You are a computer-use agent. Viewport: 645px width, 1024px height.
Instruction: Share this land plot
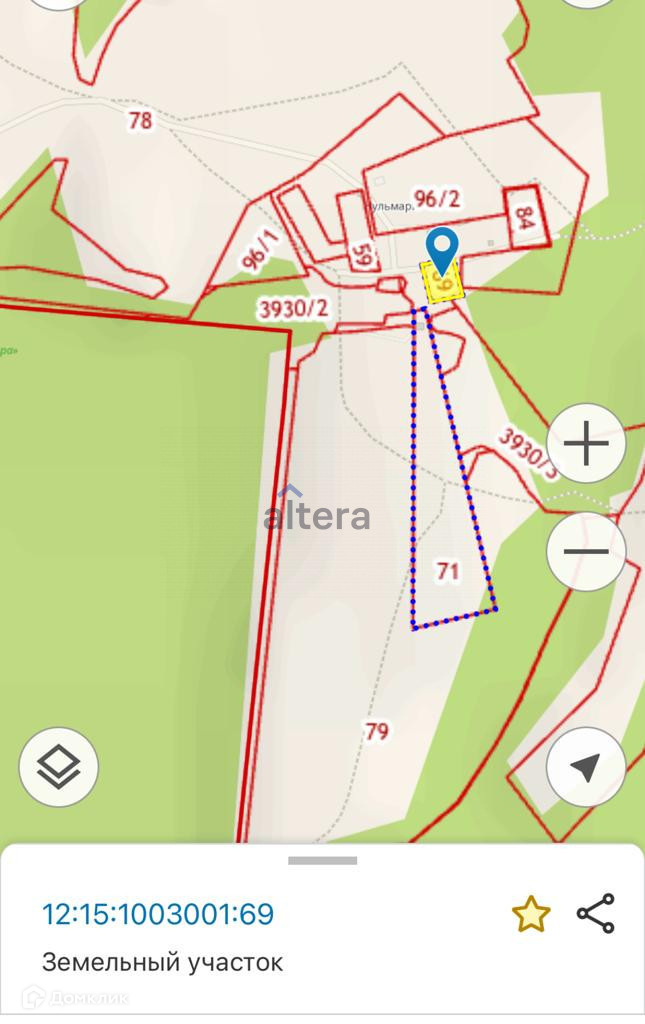[596, 914]
